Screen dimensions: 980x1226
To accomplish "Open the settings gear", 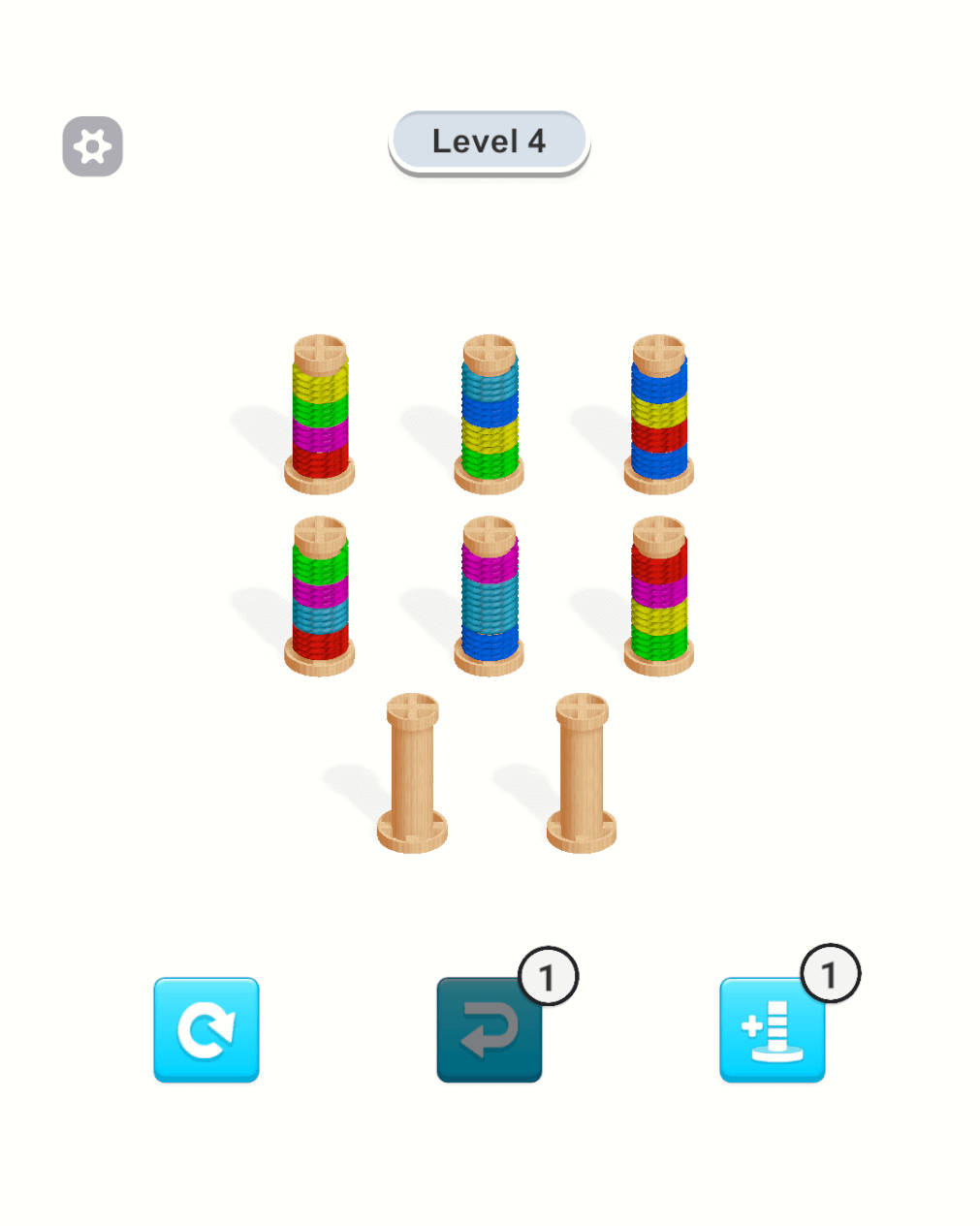I will point(93,147).
